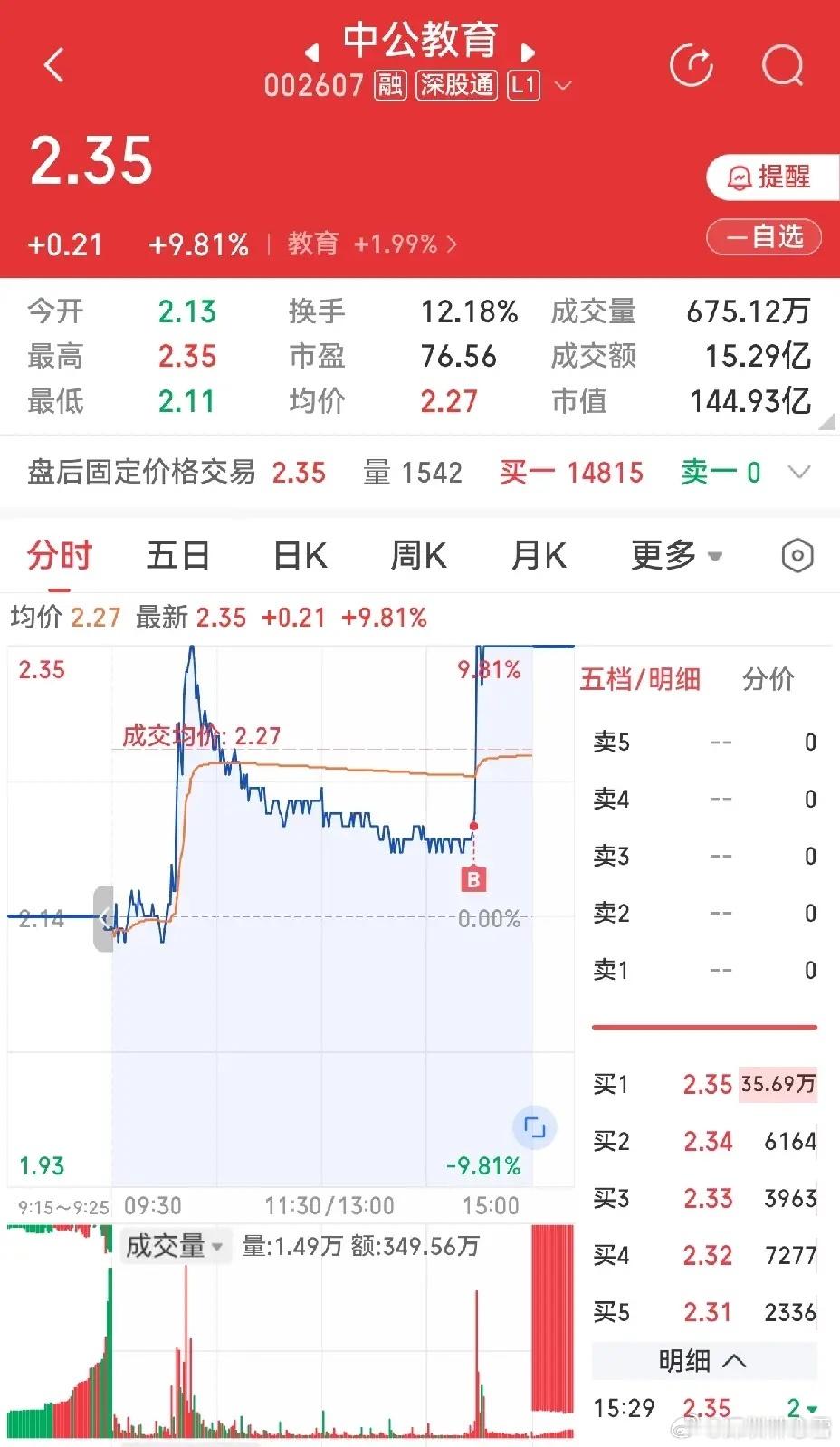Switch to the previous stock arrow
Image resolution: width=840 pixels, height=1447 pixels.
coord(311,52)
